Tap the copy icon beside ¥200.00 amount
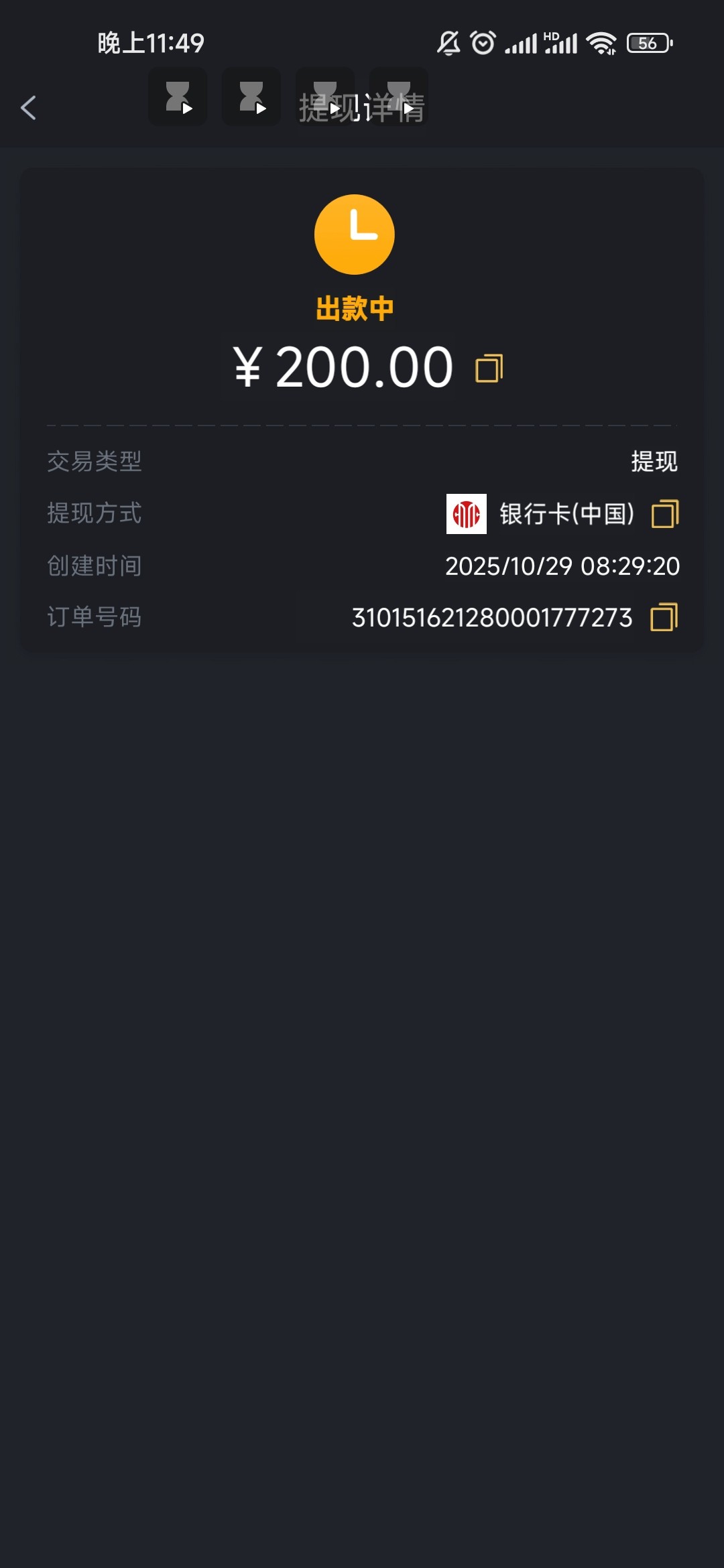The width and height of the screenshot is (724, 1568). pyautogui.click(x=489, y=368)
